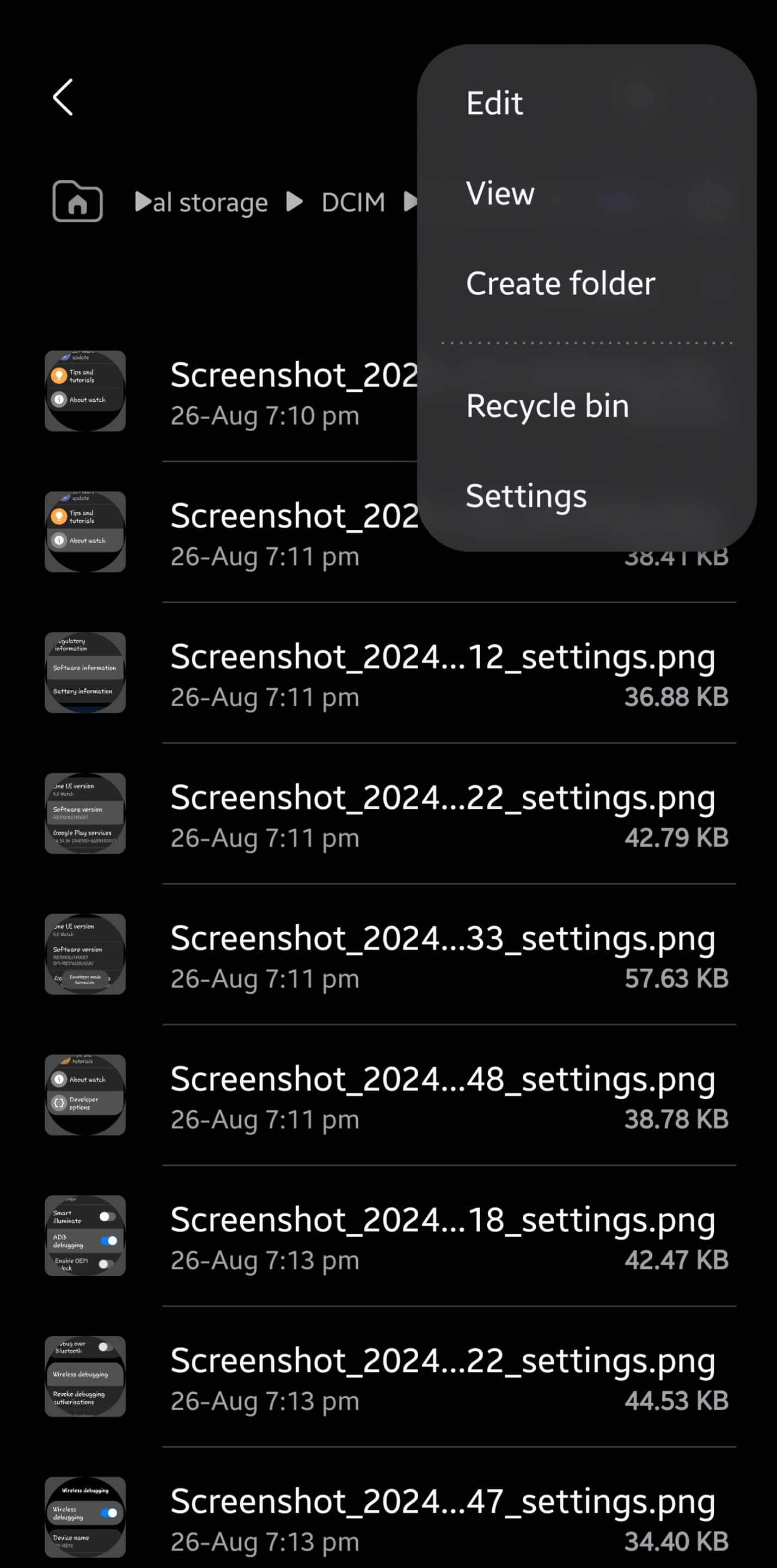Open the 42.47 KB screenshot file
This screenshot has width=777, height=1568.
389,1236
